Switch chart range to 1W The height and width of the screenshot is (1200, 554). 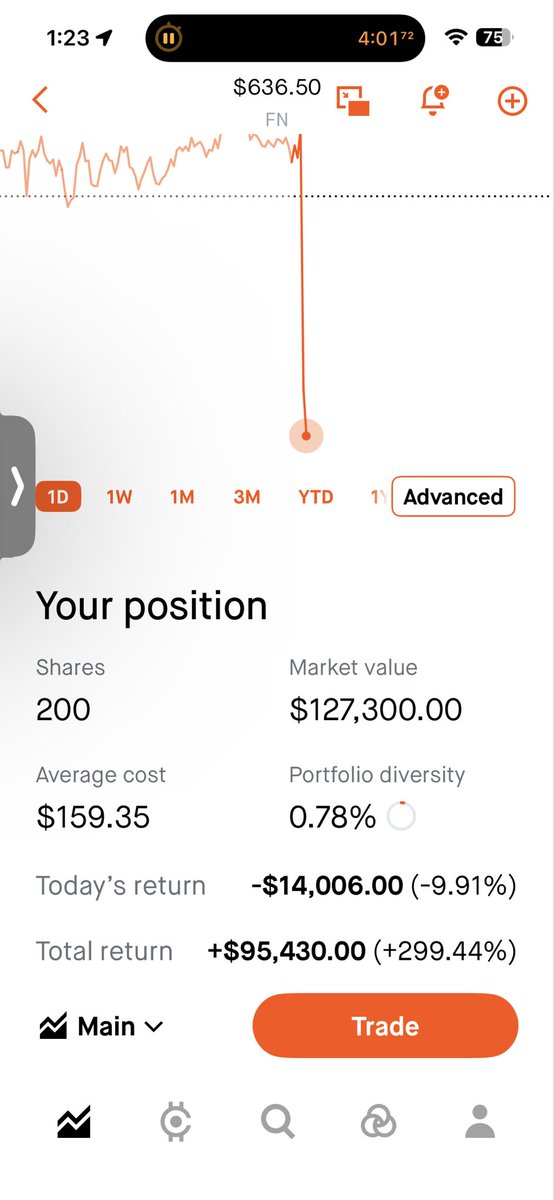[119, 497]
